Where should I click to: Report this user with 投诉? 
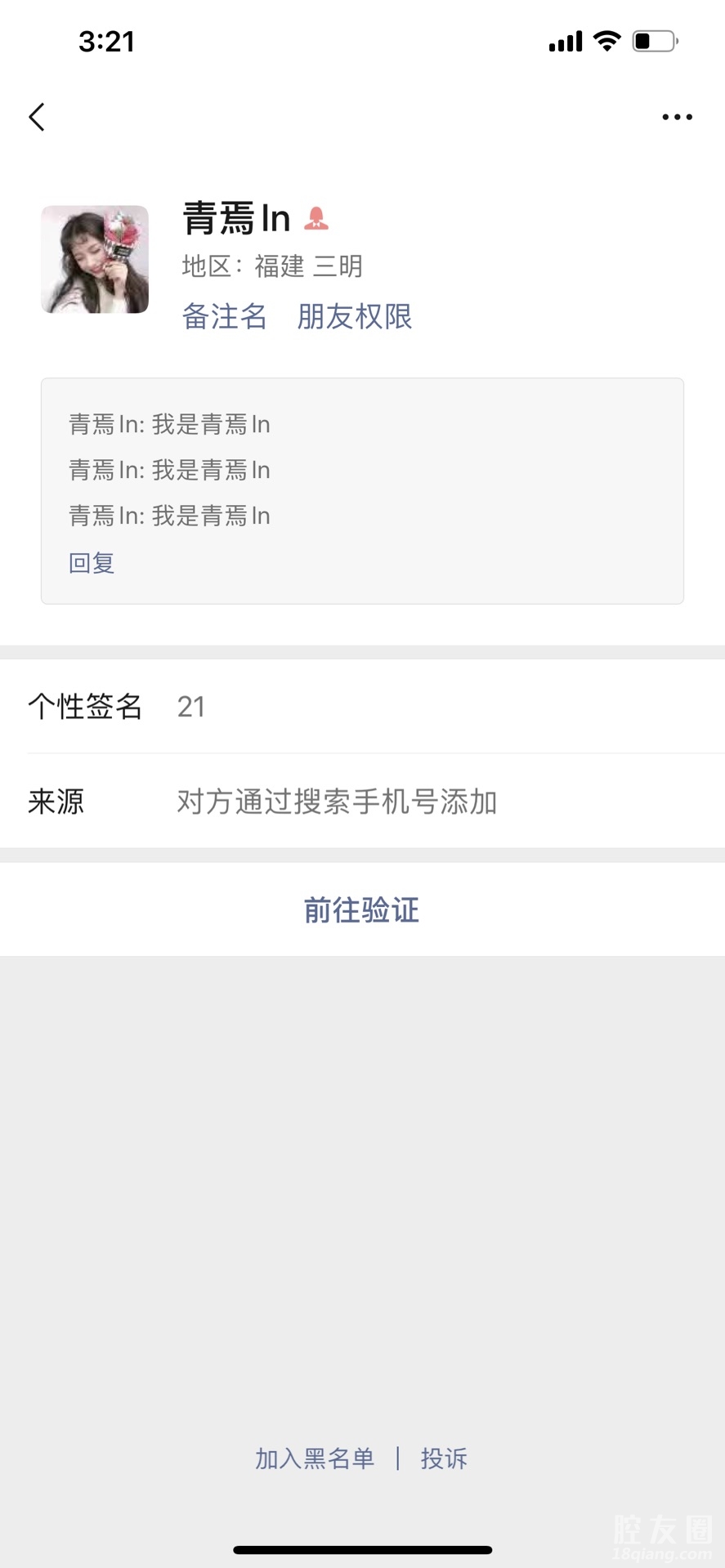coord(444,1459)
